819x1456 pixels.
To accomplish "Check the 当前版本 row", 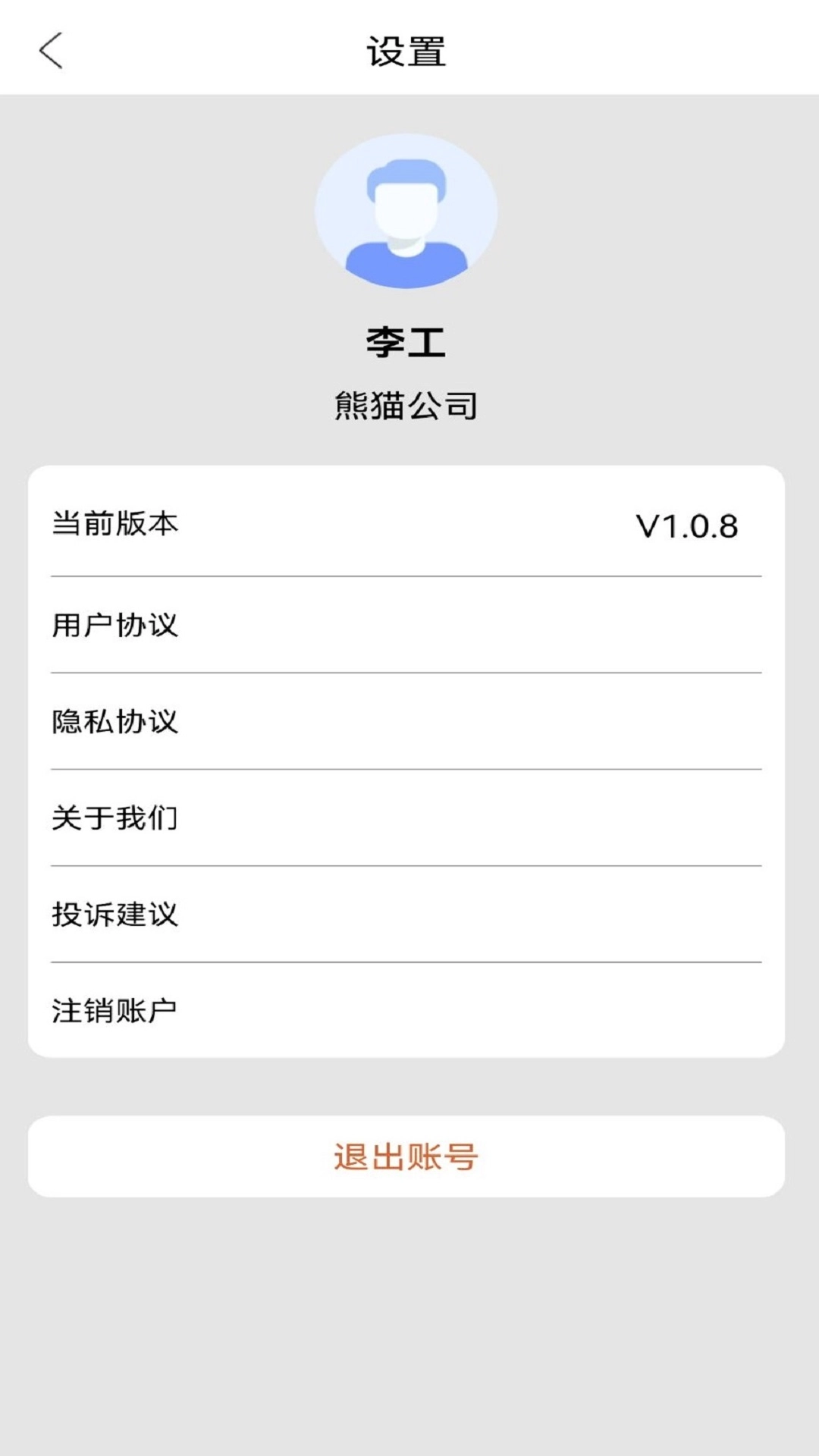I will pyautogui.click(x=406, y=525).
